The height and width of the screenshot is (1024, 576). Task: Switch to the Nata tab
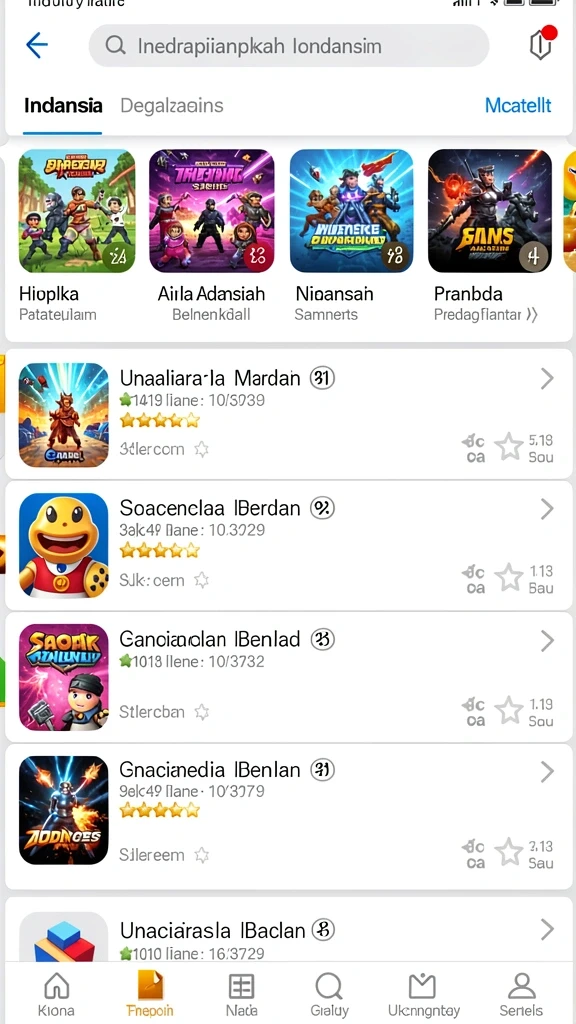click(241, 995)
